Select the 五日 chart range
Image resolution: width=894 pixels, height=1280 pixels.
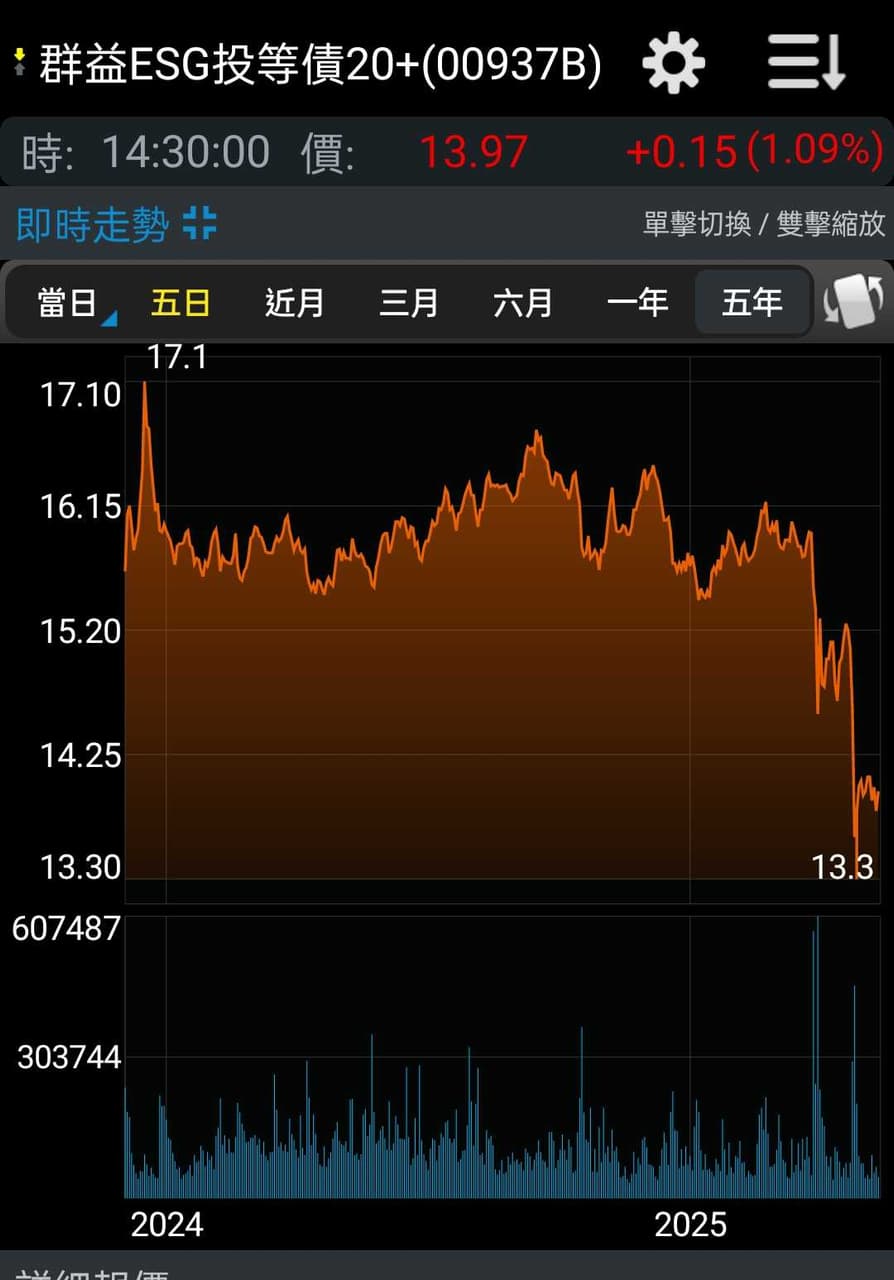(181, 302)
